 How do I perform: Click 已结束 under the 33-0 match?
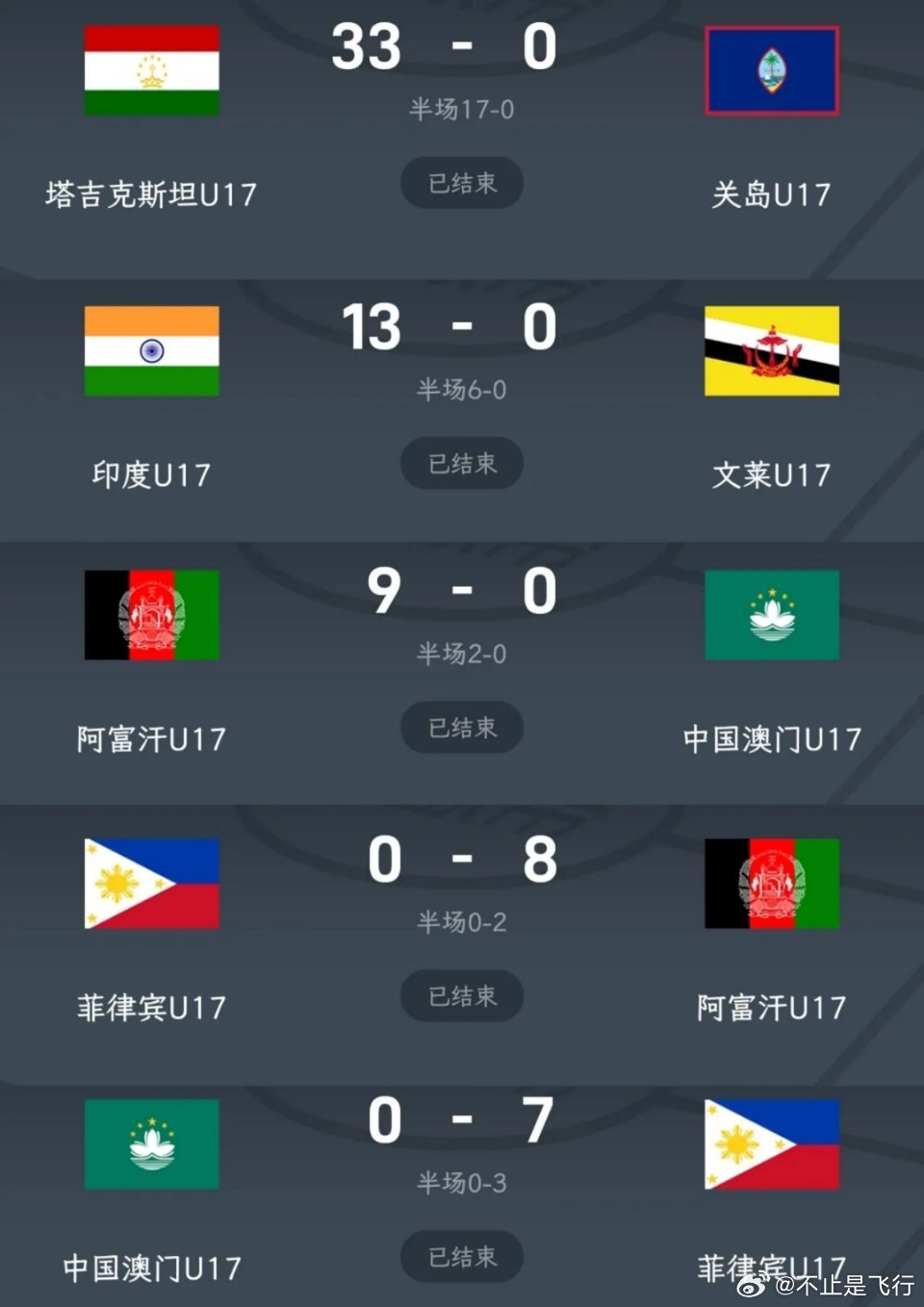tap(461, 183)
